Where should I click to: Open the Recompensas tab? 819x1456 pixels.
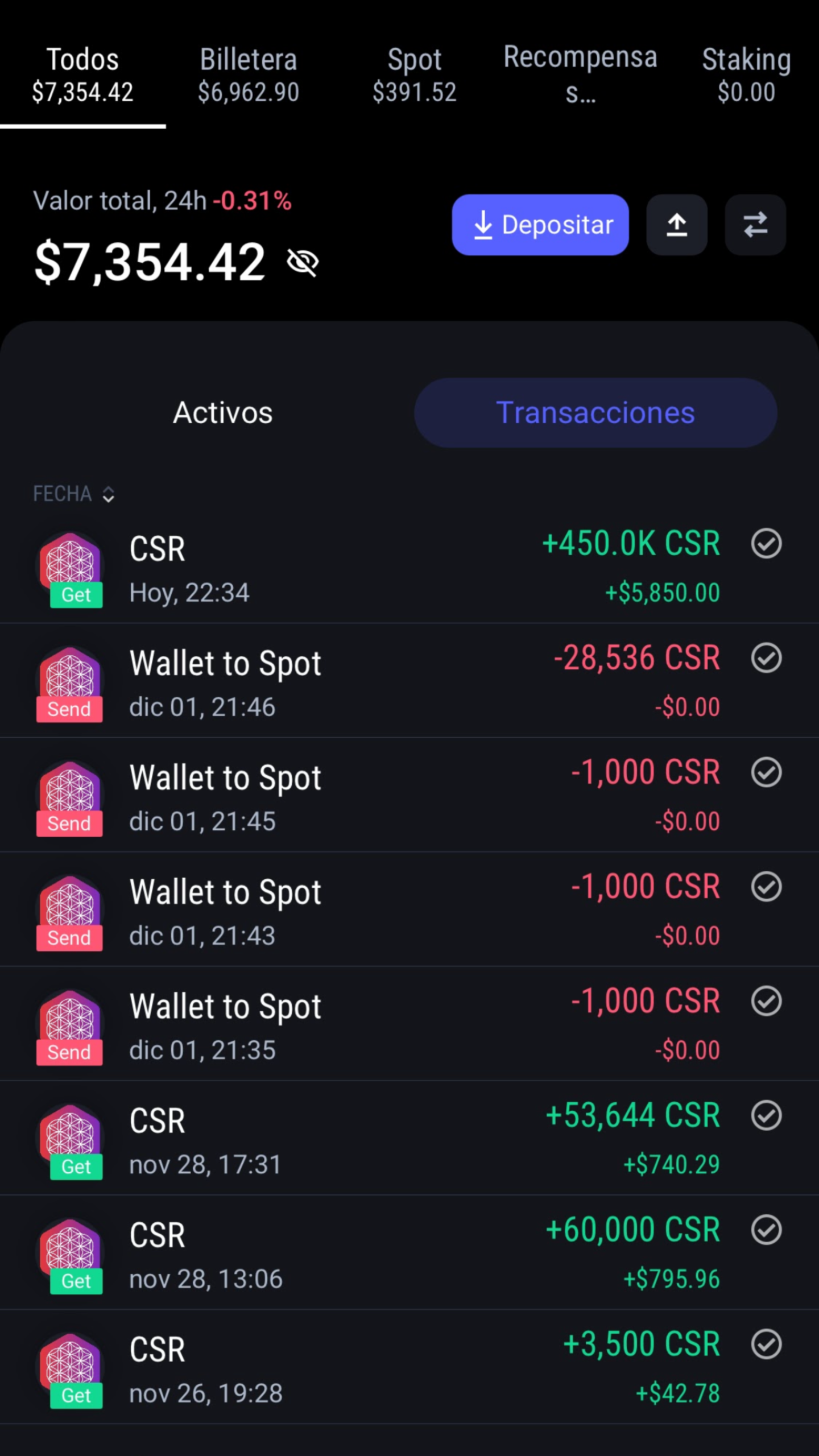(x=580, y=75)
